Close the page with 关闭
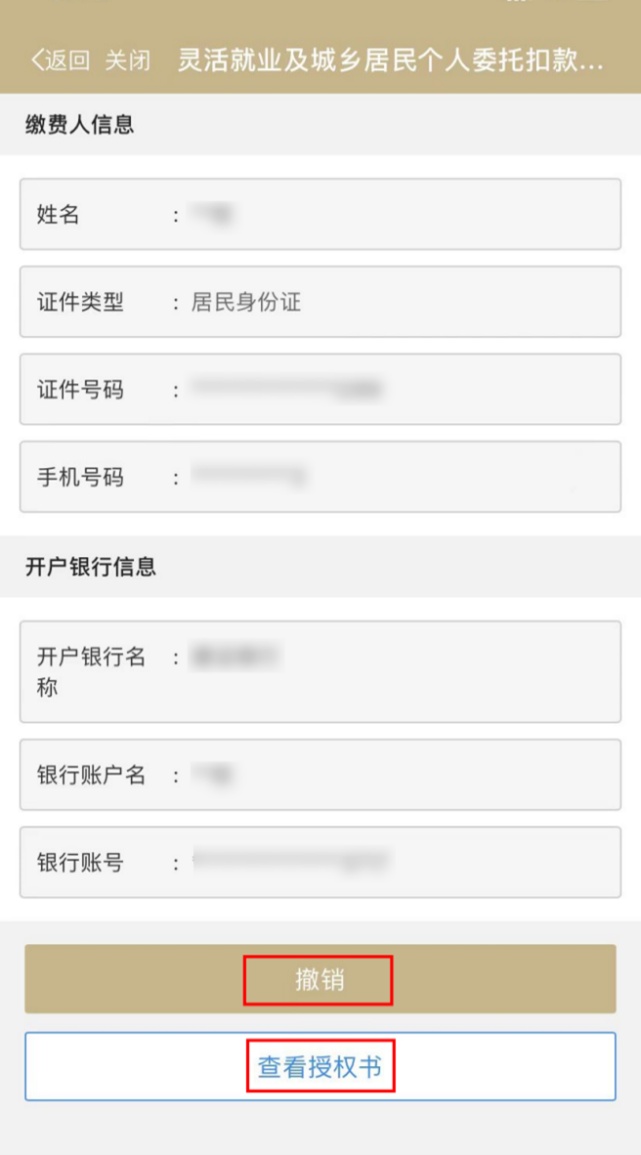The image size is (641, 1155). click(128, 60)
